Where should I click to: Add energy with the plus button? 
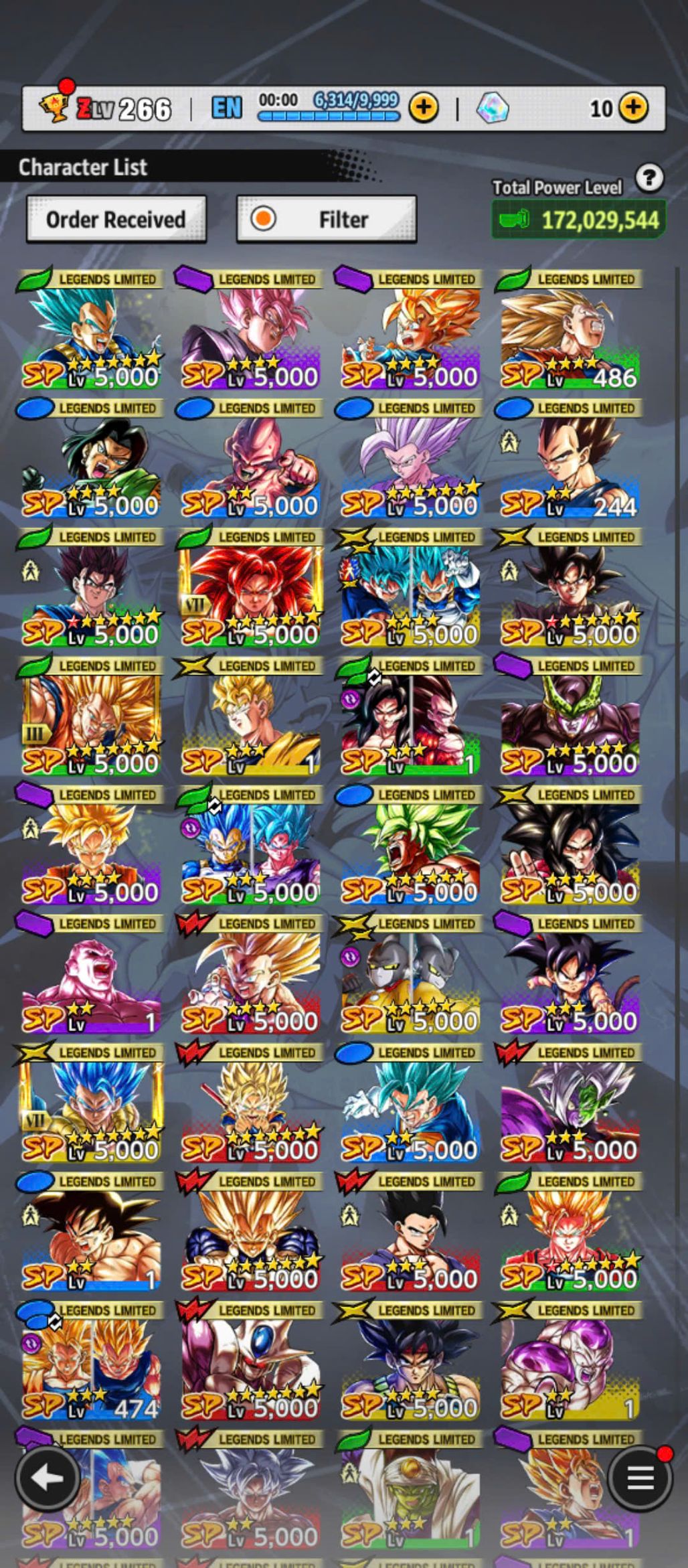424,107
